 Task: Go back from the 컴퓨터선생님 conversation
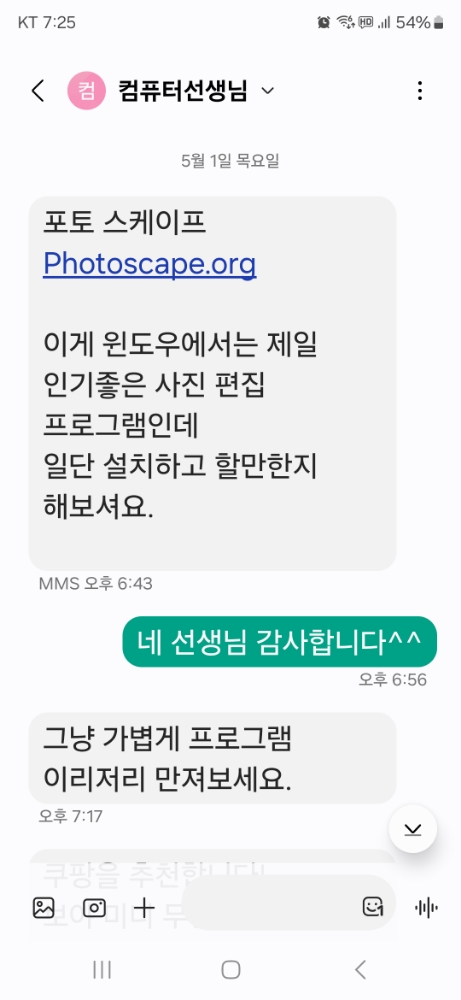click(38, 91)
